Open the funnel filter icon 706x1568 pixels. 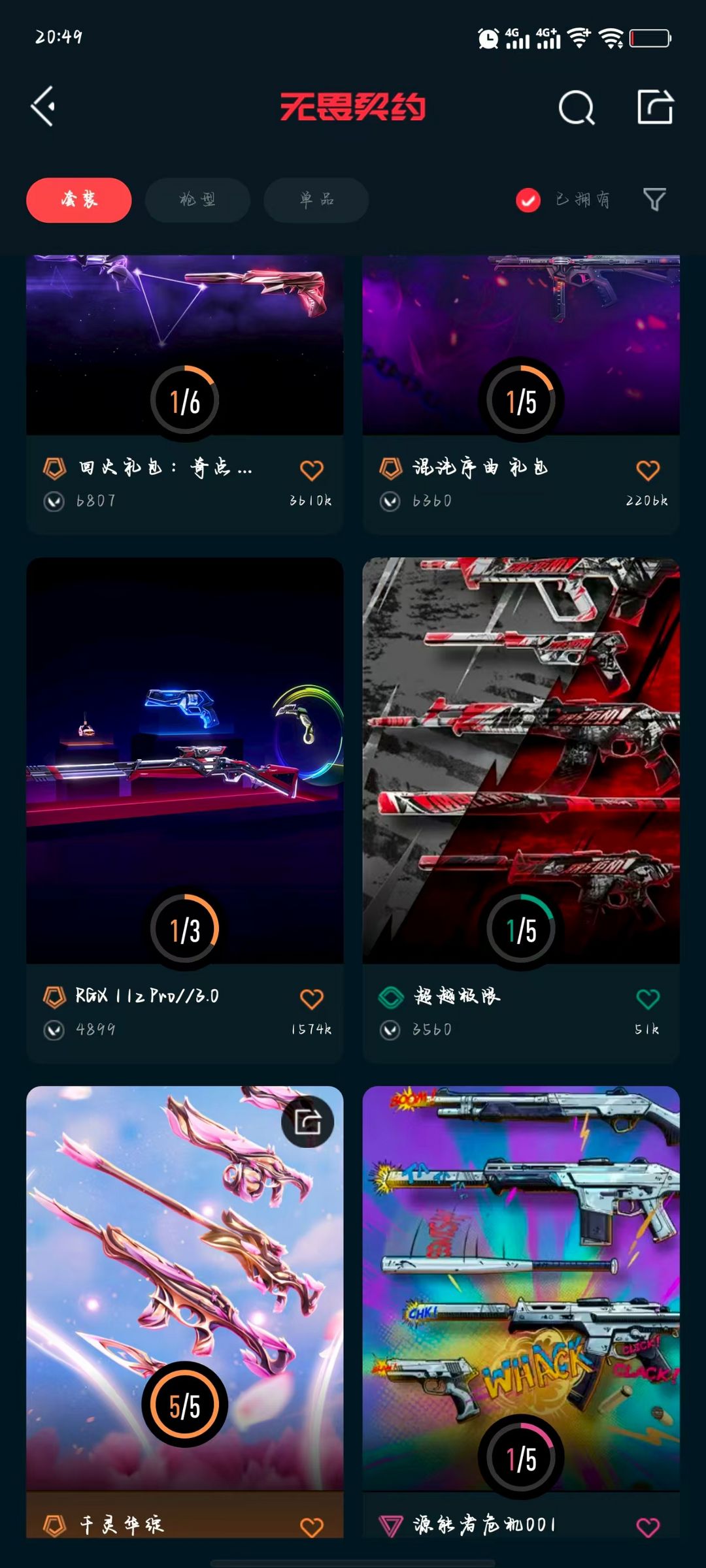(x=654, y=199)
